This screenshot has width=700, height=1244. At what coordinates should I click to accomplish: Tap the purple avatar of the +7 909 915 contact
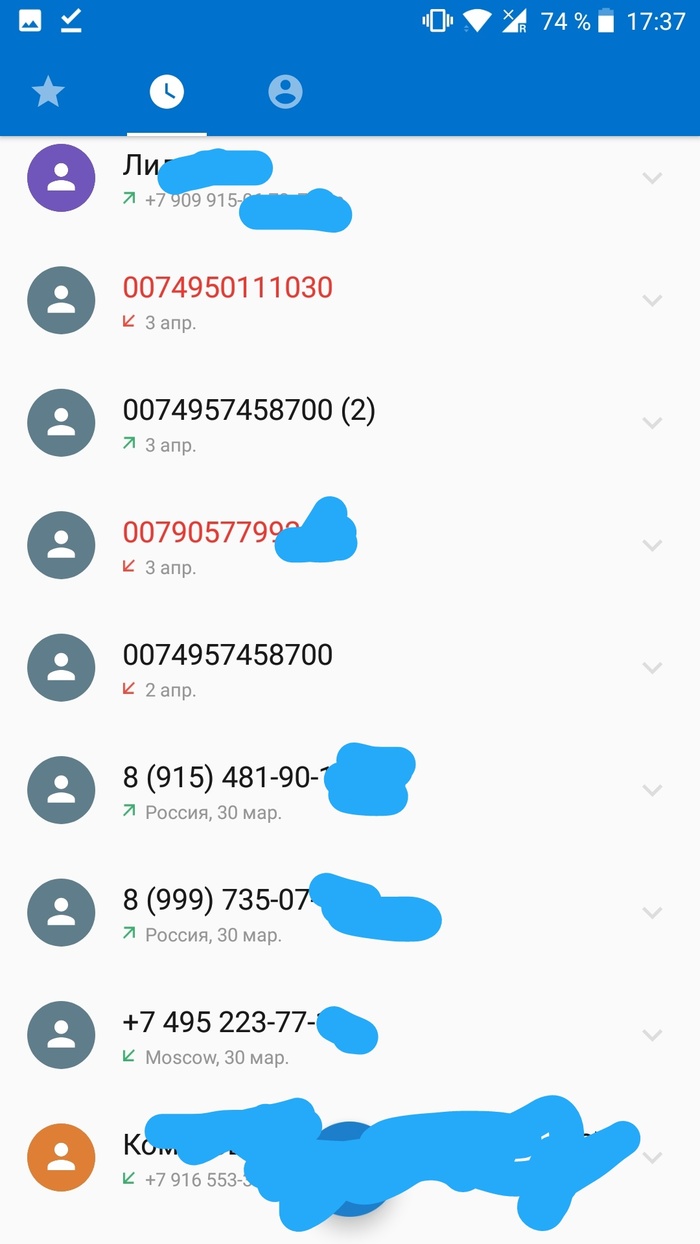61,178
